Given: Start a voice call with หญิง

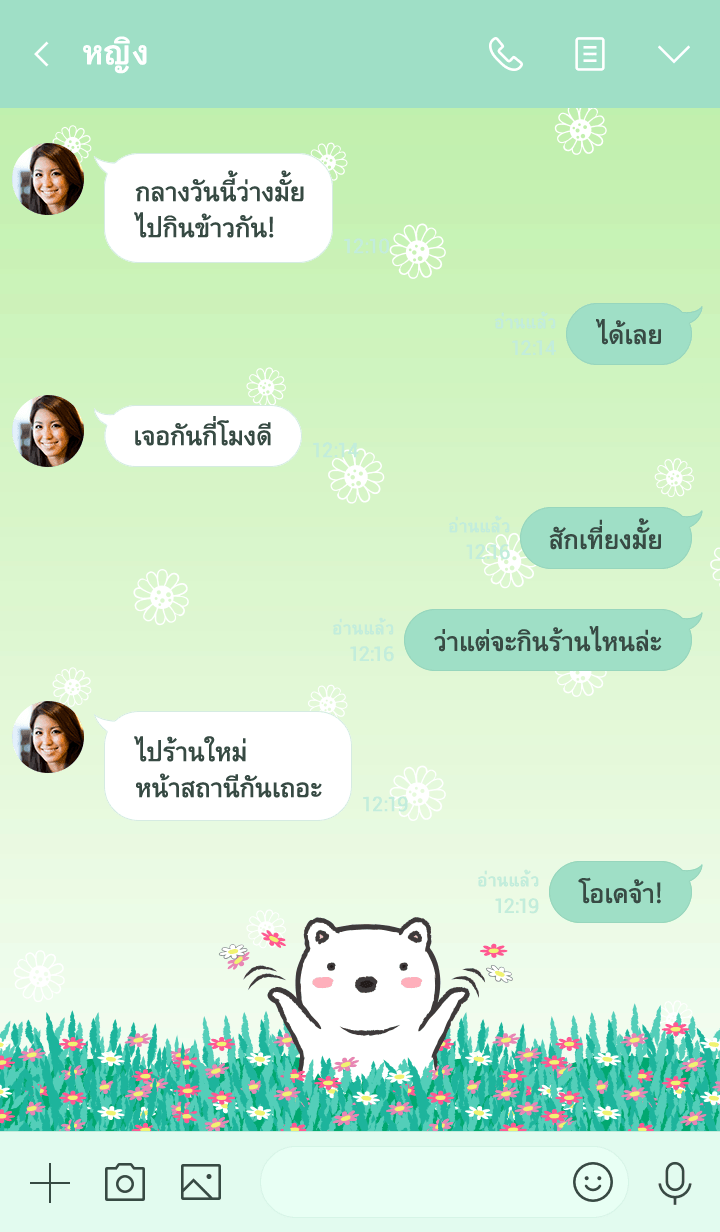Looking at the screenshot, I should point(505,54).
